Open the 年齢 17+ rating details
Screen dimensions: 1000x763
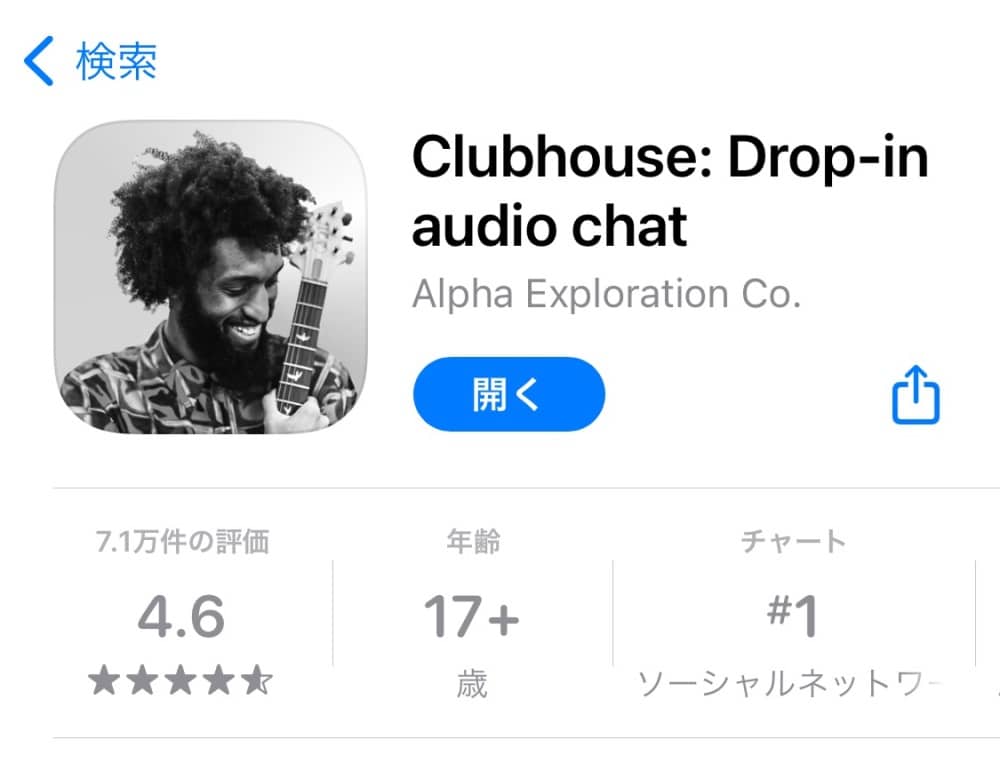click(x=472, y=614)
